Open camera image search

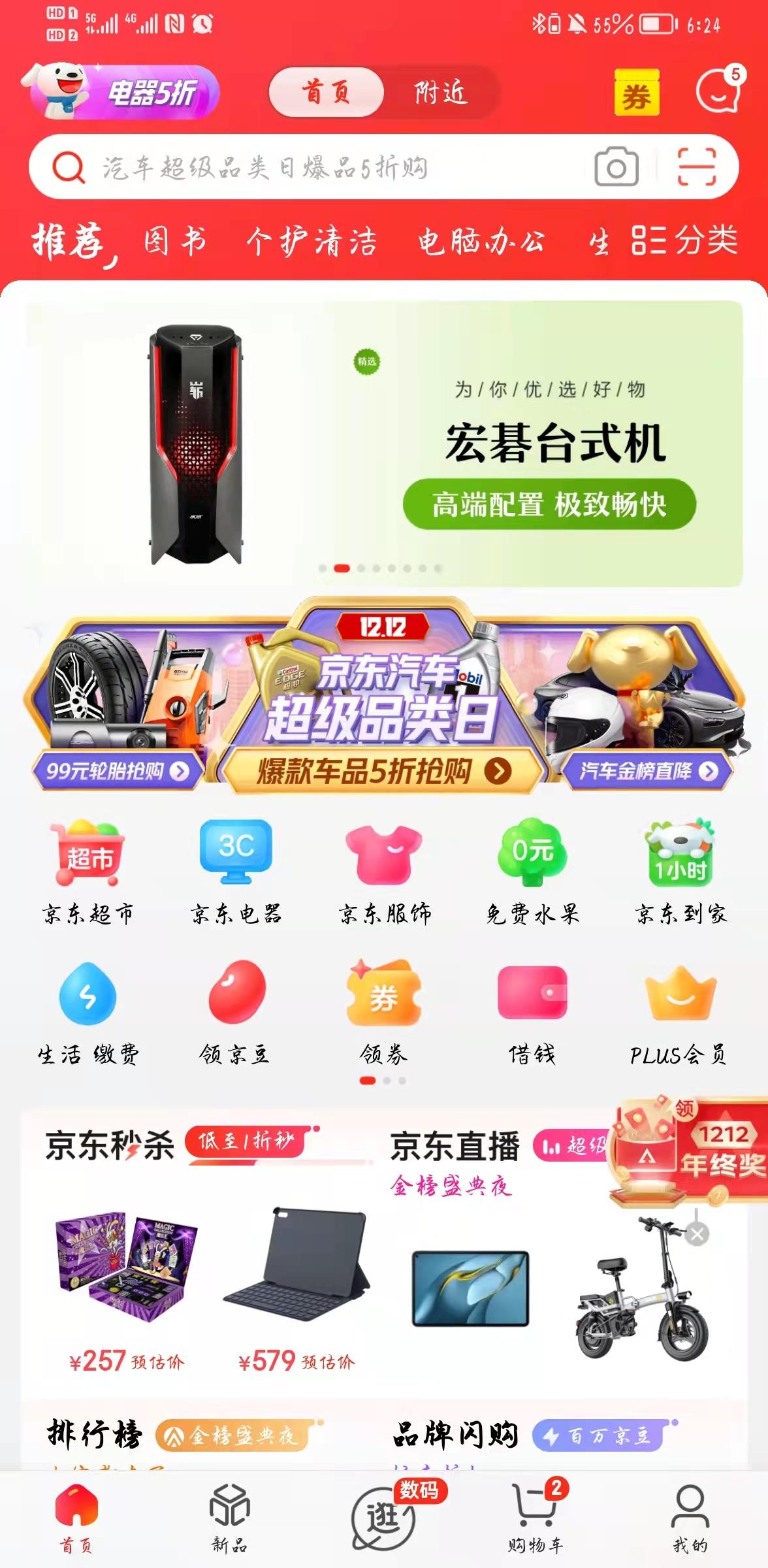(x=616, y=167)
